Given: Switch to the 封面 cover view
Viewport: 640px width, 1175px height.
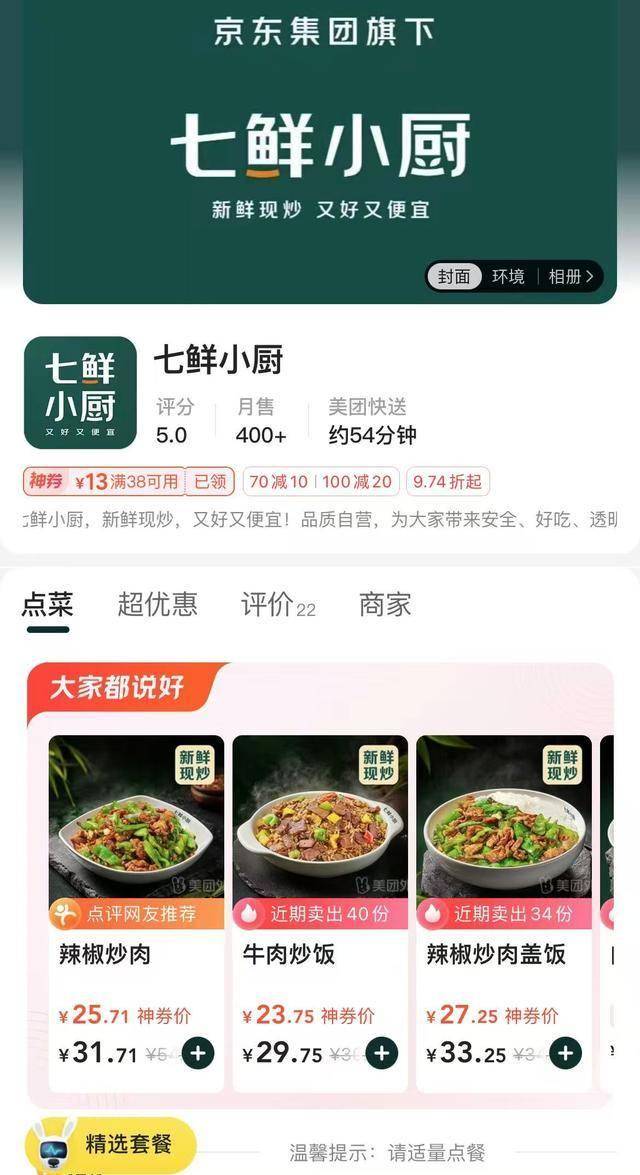Looking at the screenshot, I should (454, 277).
